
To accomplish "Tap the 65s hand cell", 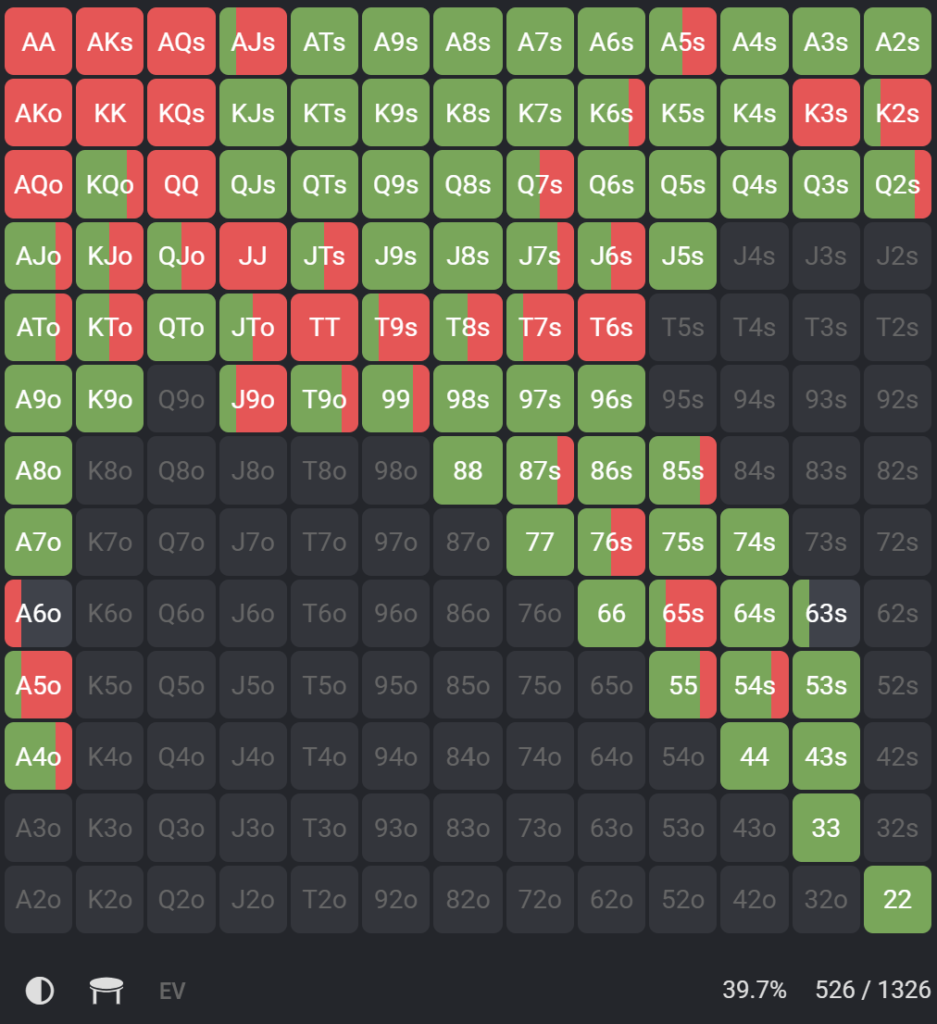I will (x=683, y=613).
